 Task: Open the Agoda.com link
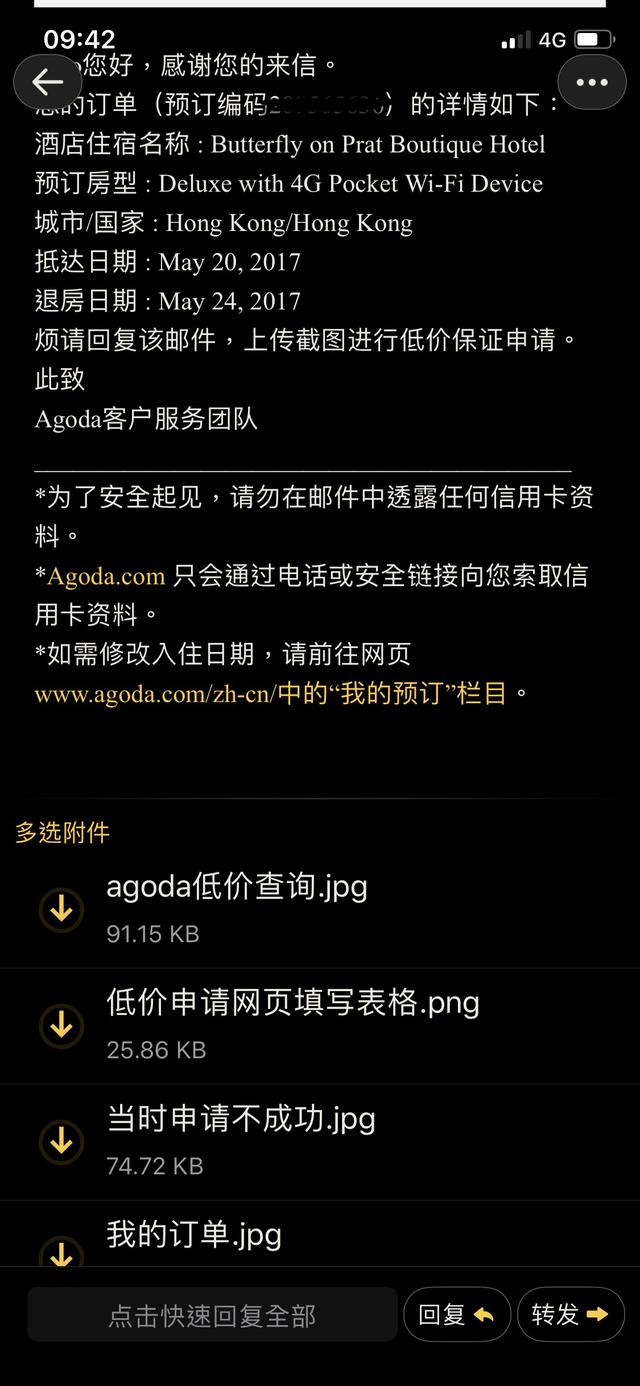pyautogui.click(x=106, y=576)
